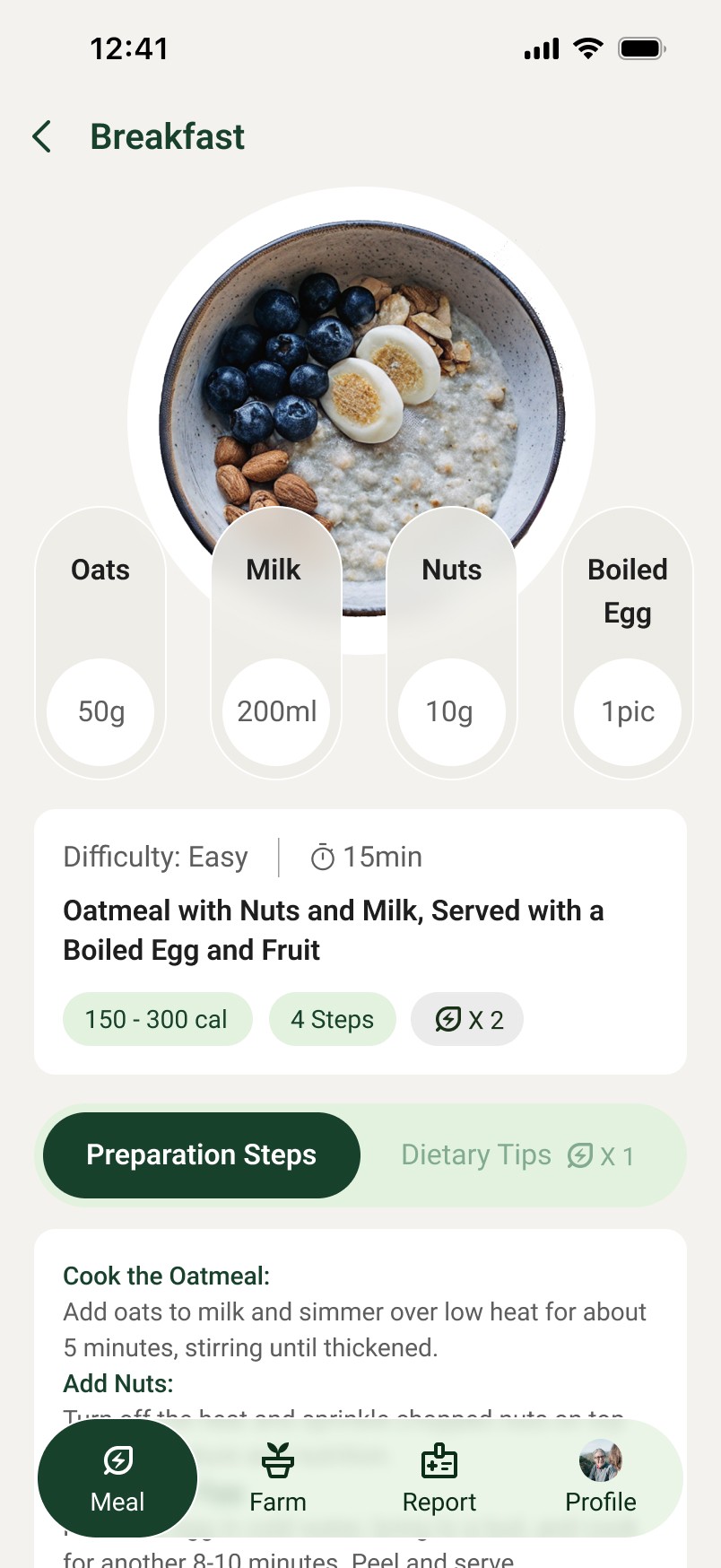Viewport: 721px width, 1568px height.
Task: Switch to the Dietary Tips tab
Action: click(517, 1155)
